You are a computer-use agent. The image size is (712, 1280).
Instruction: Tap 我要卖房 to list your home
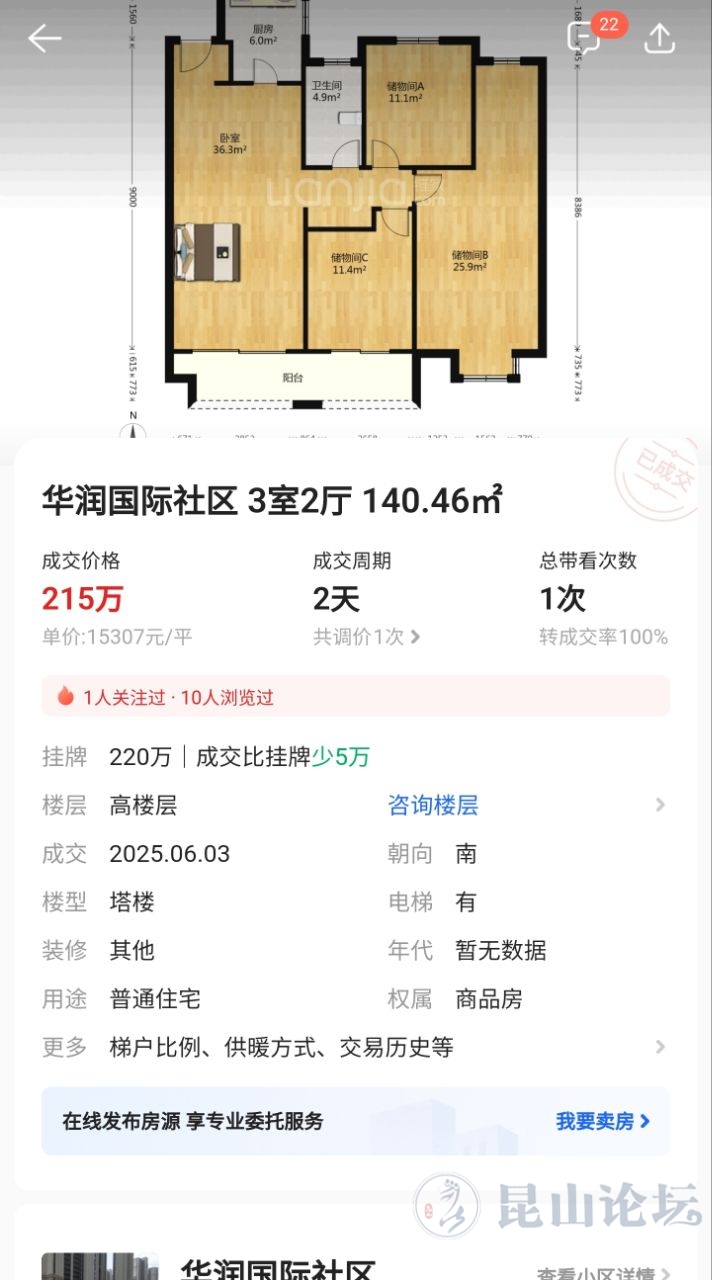[x=603, y=1121]
